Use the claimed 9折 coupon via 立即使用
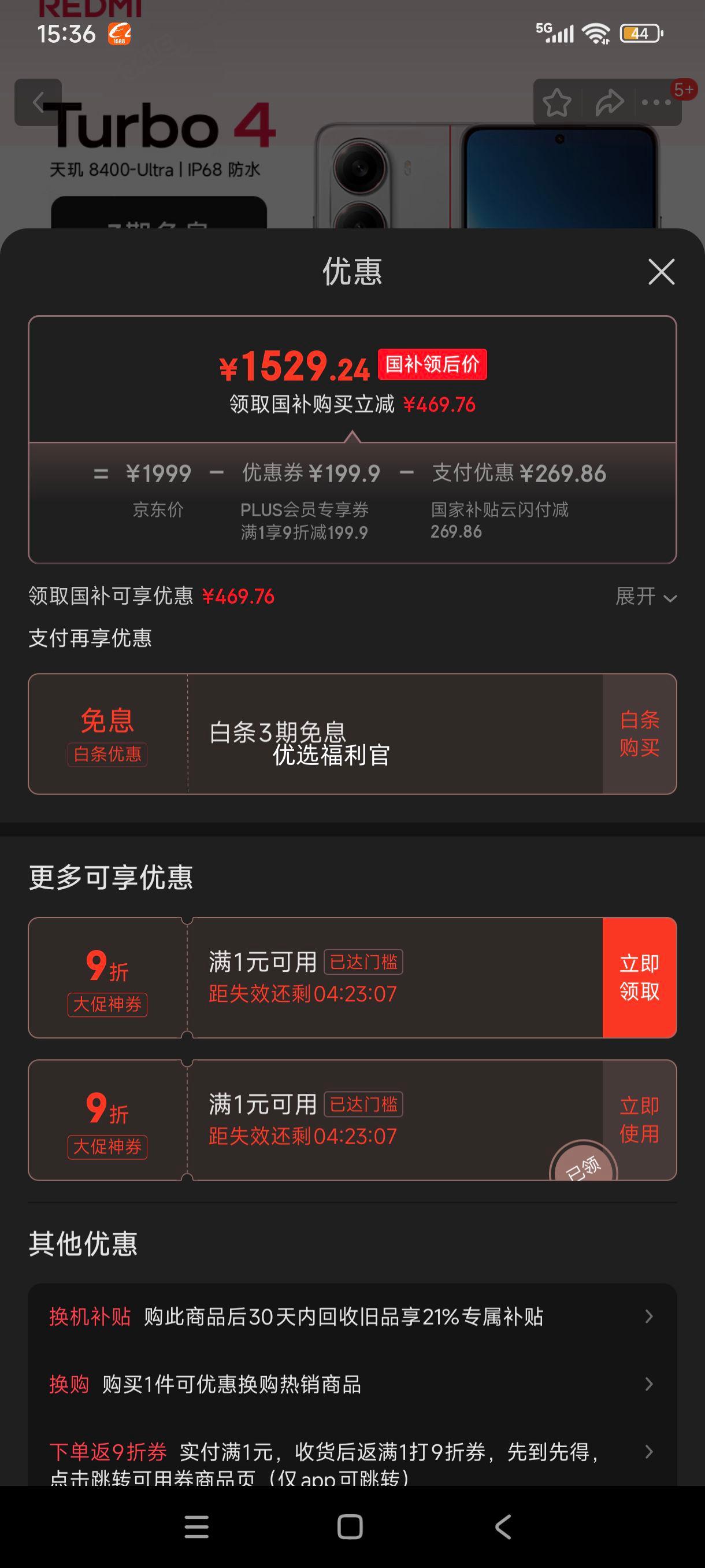Viewport: 705px width, 1568px height. (x=639, y=1119)
